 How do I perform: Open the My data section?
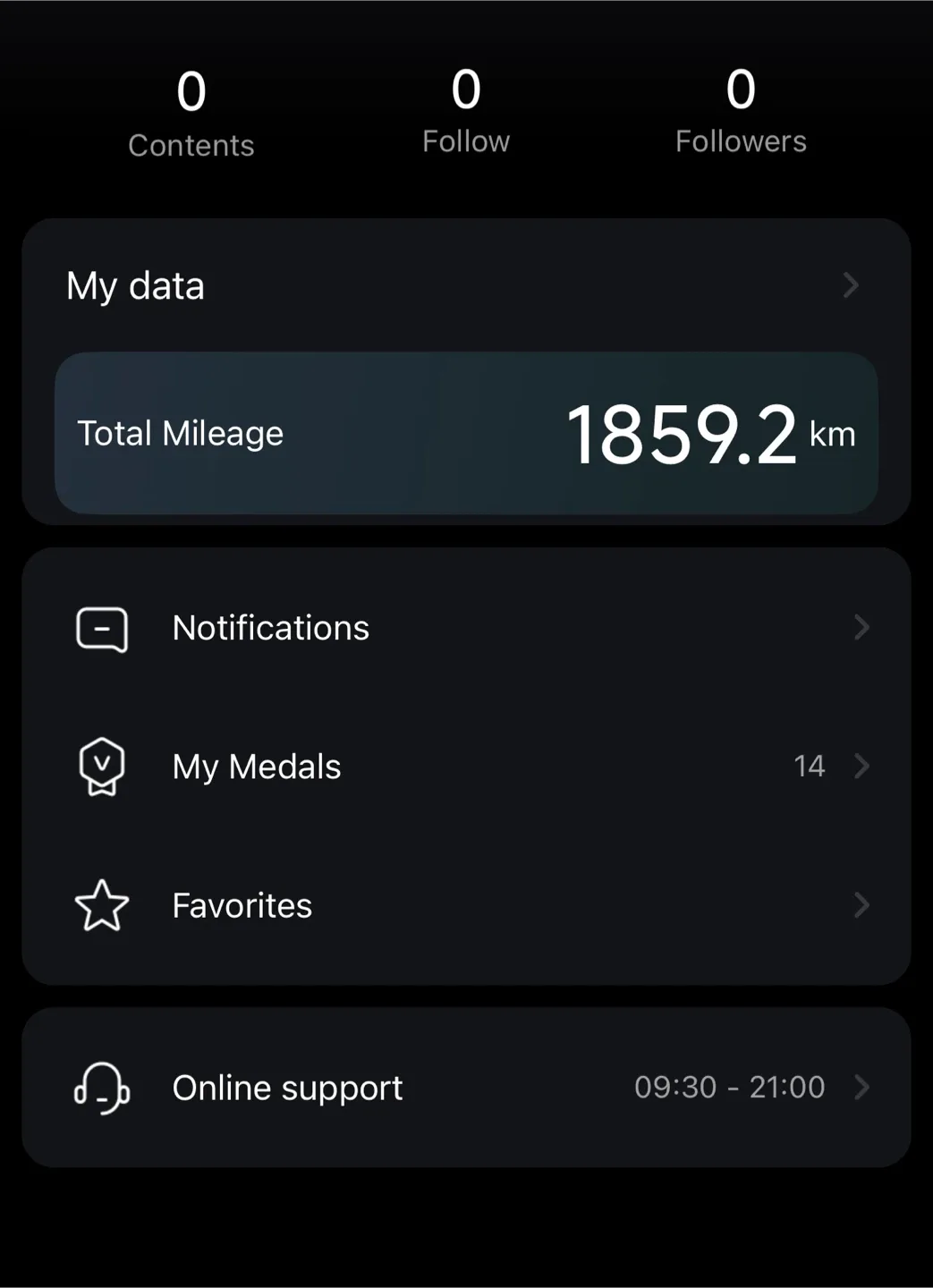[136, 285]
